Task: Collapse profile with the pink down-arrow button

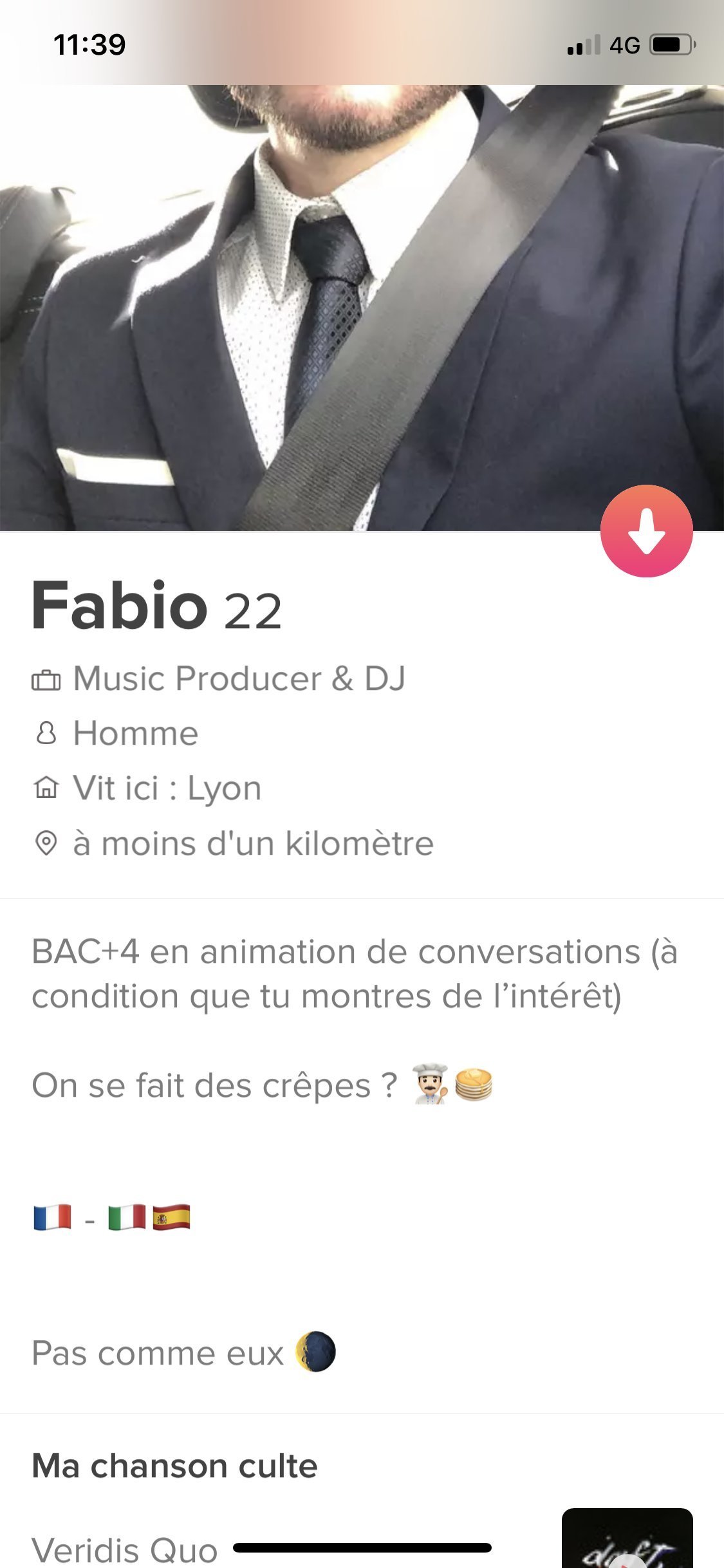Action: tap(646, 530)
